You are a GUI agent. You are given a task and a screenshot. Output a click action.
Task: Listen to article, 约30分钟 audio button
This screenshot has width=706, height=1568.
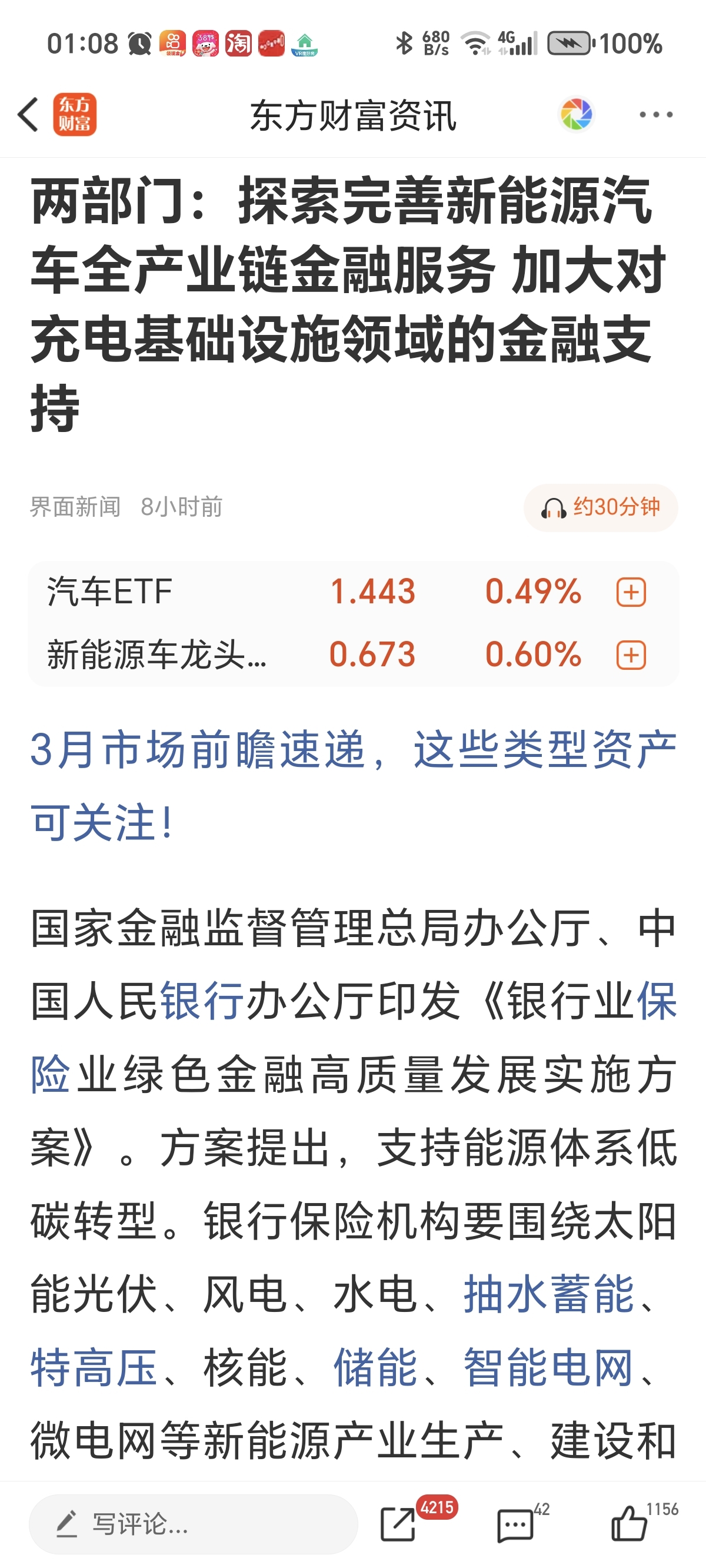(601, 507)
